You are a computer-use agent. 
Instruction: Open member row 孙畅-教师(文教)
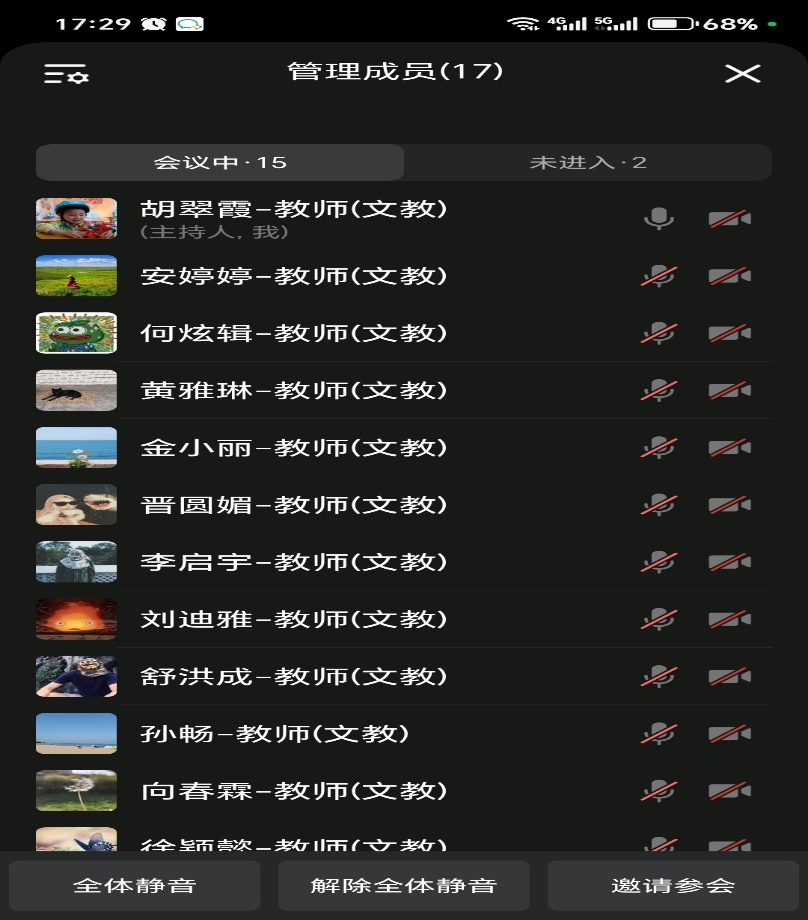275,733
